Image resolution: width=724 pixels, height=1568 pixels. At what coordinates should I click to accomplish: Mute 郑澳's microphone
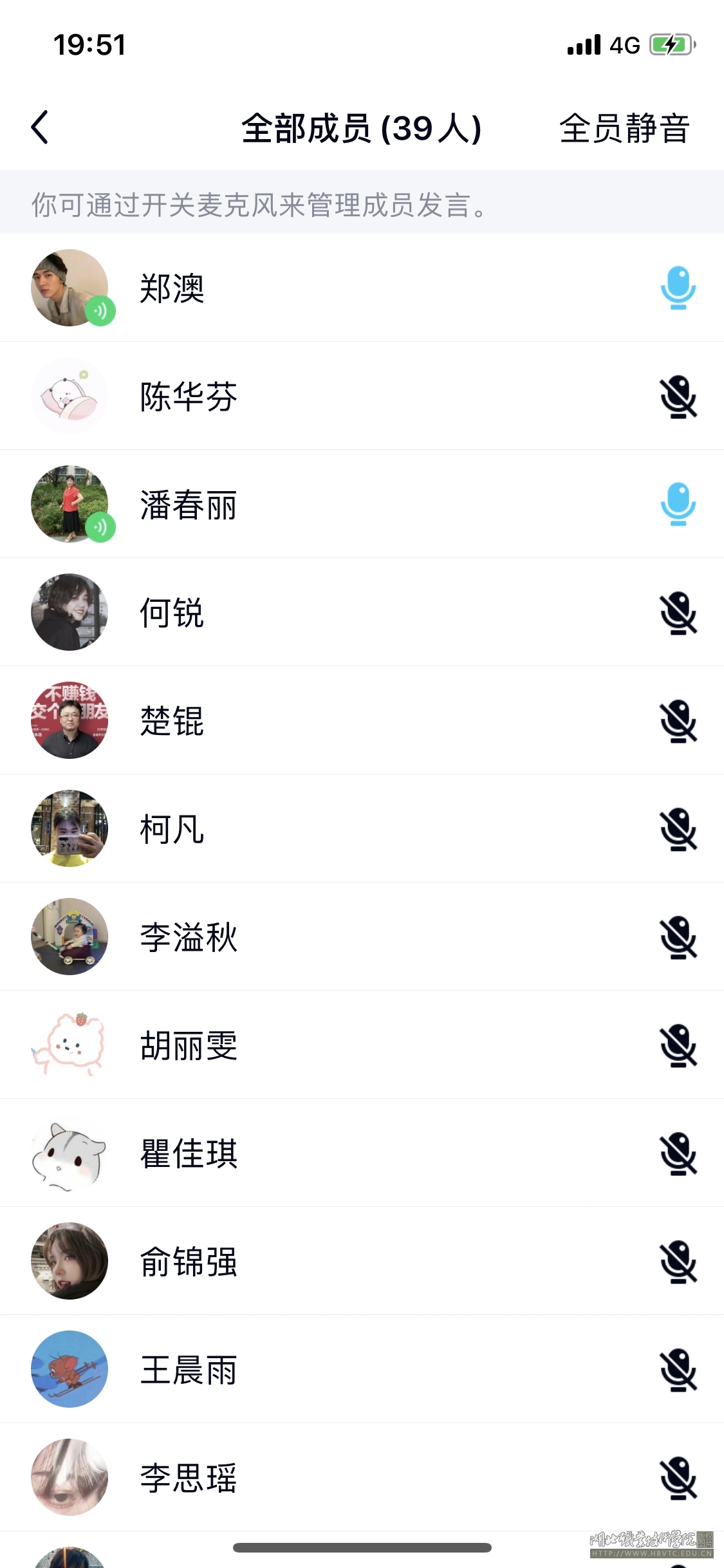pyautogui.click(x=678, y=288)
